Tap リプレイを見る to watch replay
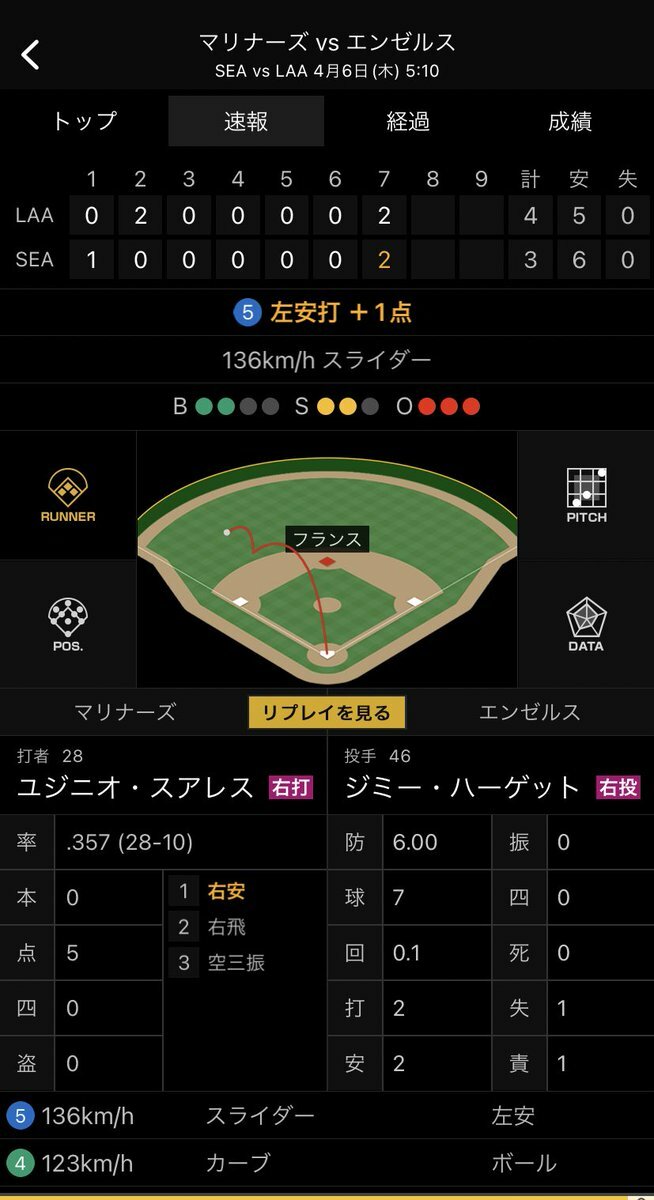Screen dimensions: 654x1200 point(327,713)
